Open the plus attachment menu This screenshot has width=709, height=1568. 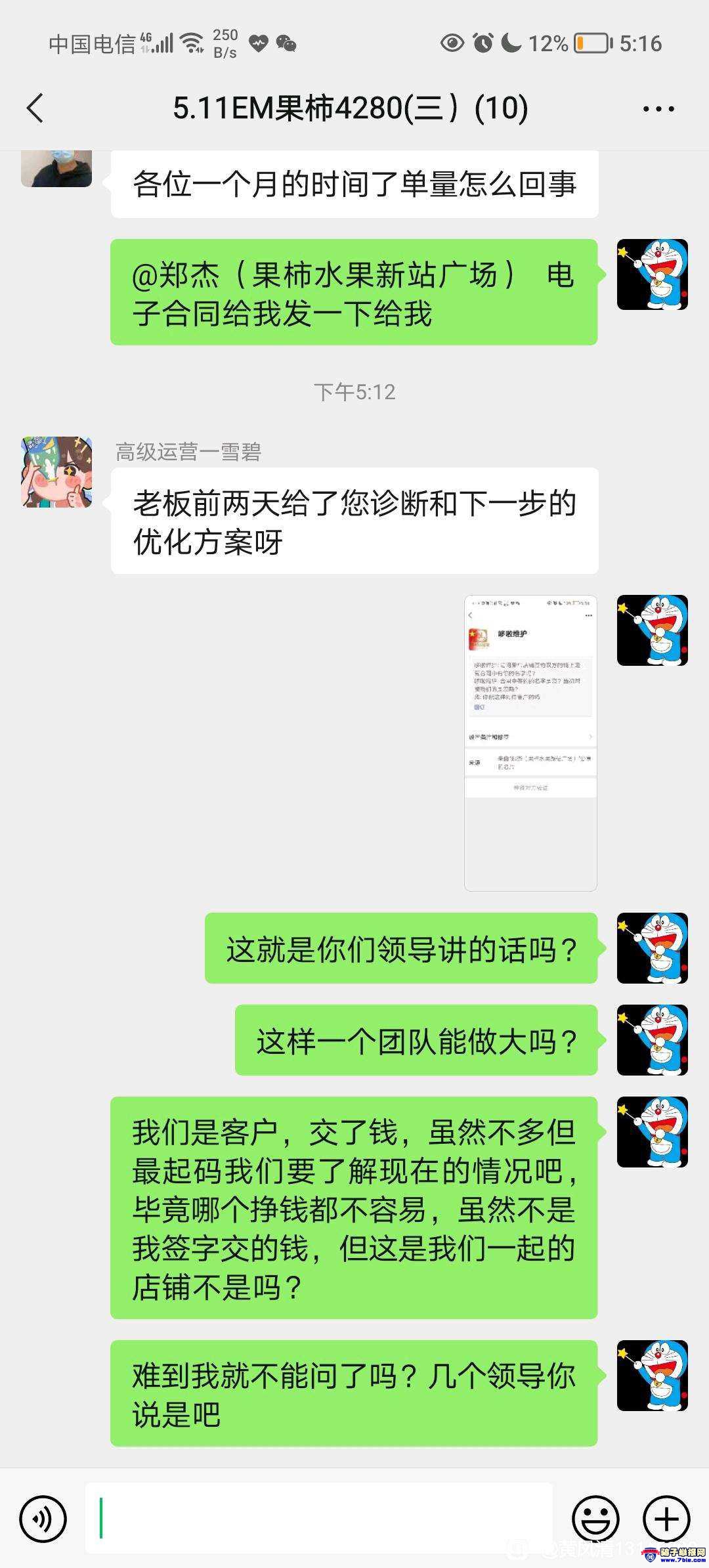[x=666, y=1519]
